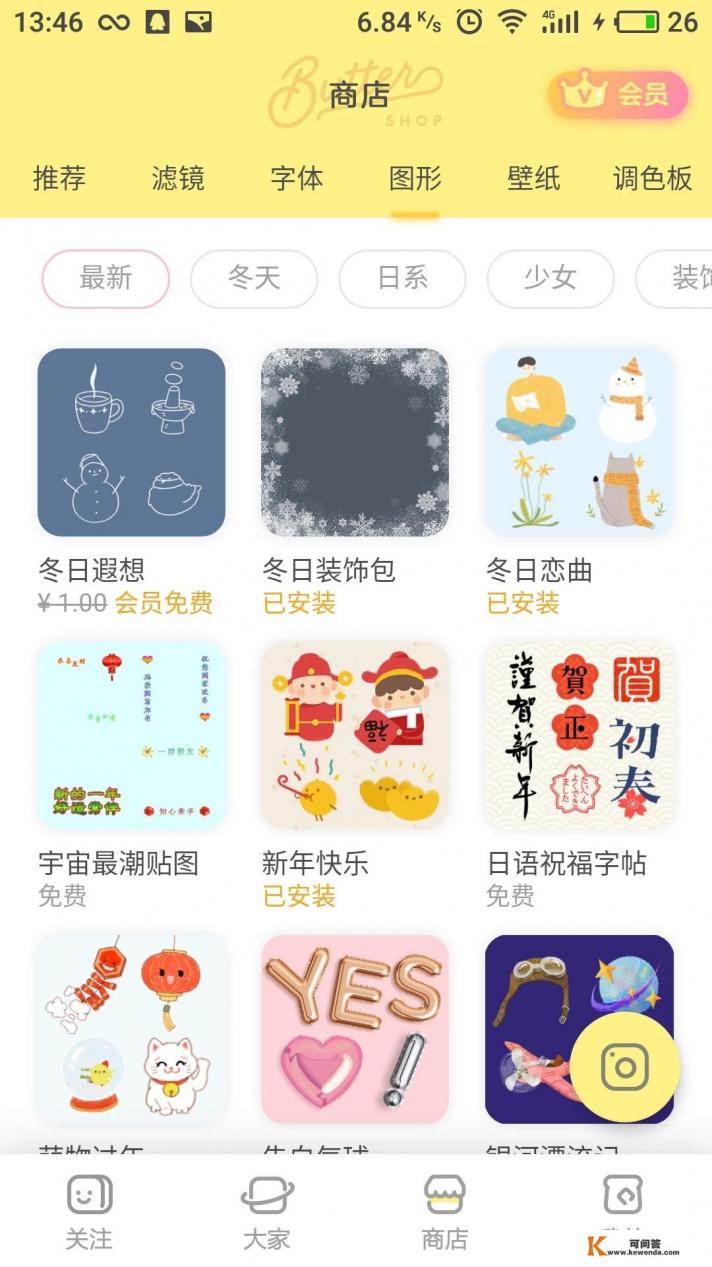Switch to the 调色板 tab
The image size is (712, 1267).
[x=652, y=179]
